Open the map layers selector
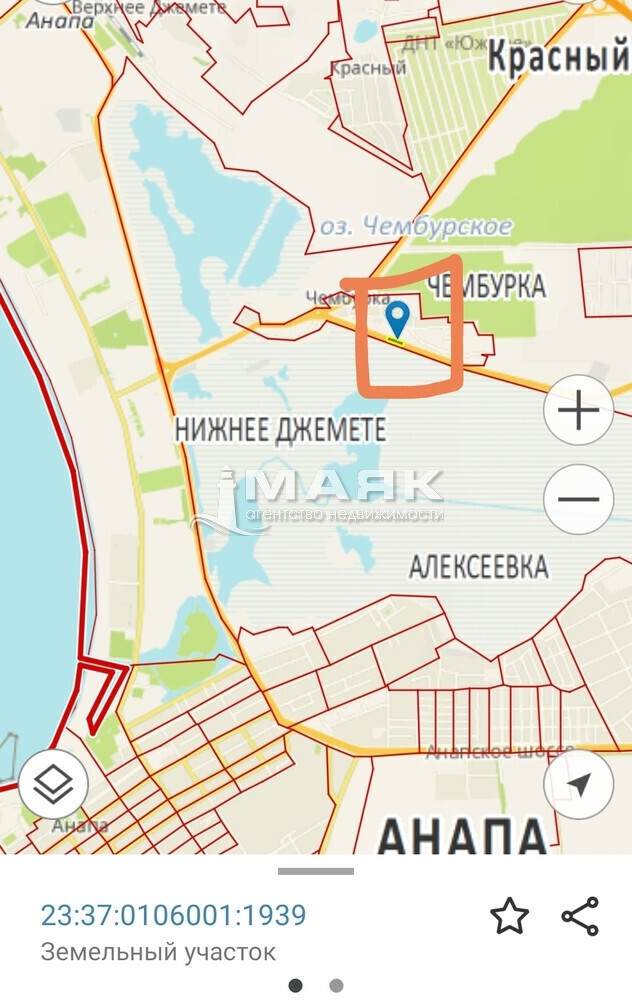The height and width of the screenshot is (1000, 632). click(x=53, y=784)
